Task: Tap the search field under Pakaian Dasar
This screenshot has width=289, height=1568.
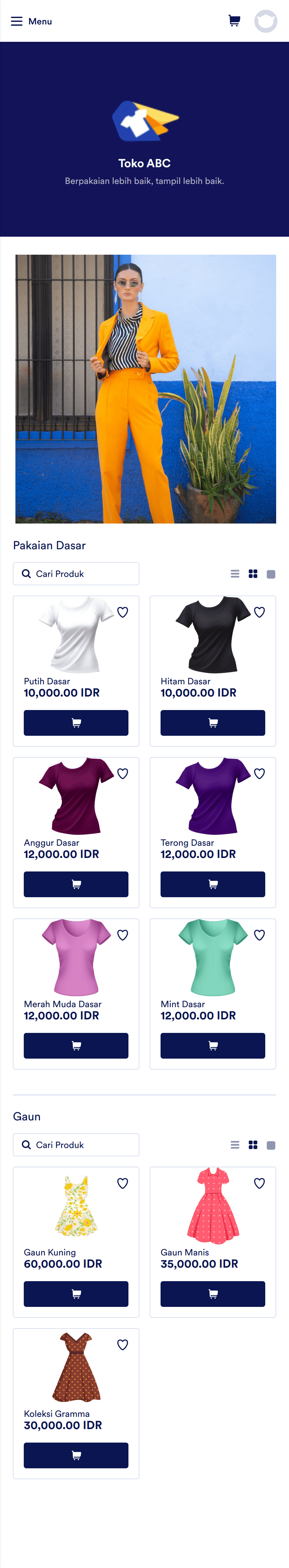Action: point(76,573)
